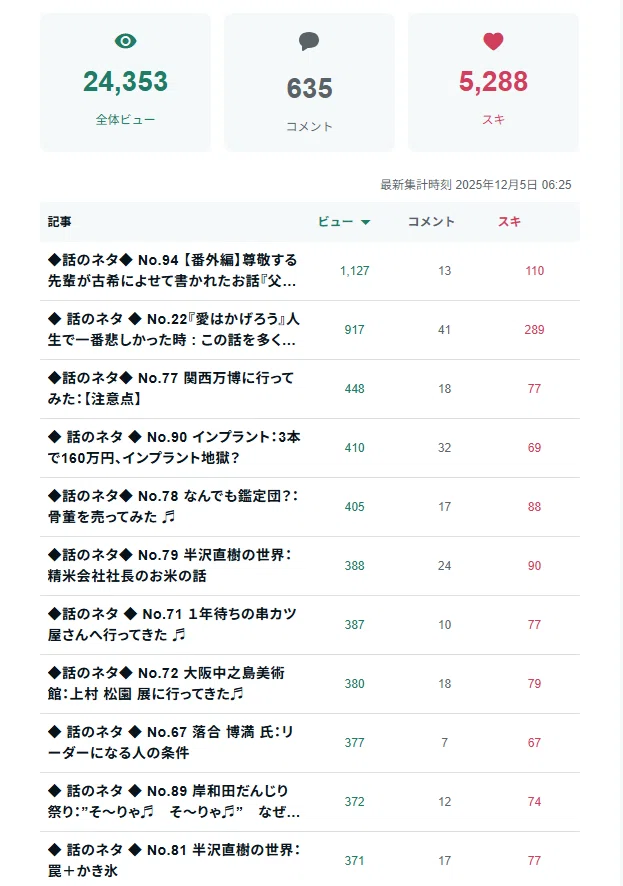Image resolution: width=623 pixels, height=886 pixels.
Task: Open No.79 精米会社社長のお米の話
Action: [x=169, y=565]
